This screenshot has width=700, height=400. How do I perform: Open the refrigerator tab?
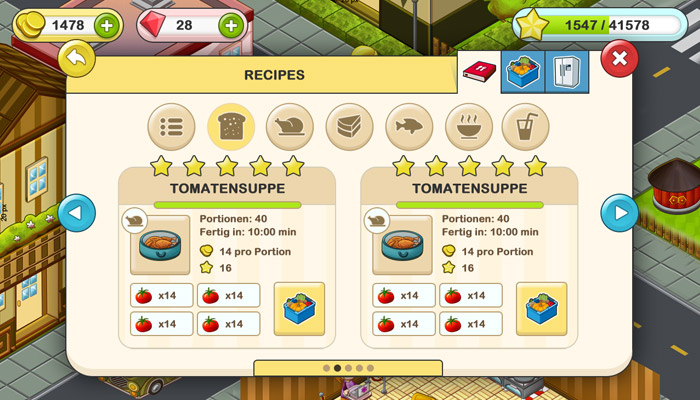566,74
